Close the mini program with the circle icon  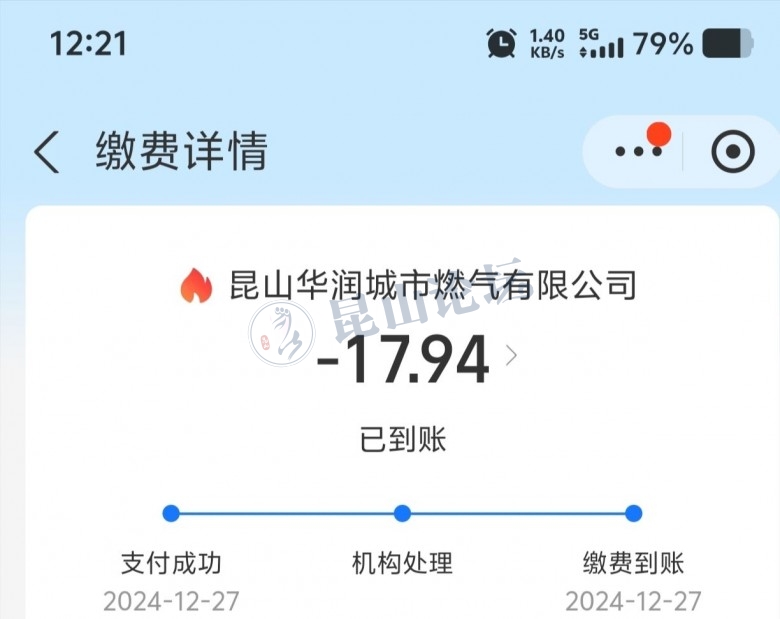click(x=733, y=151)
